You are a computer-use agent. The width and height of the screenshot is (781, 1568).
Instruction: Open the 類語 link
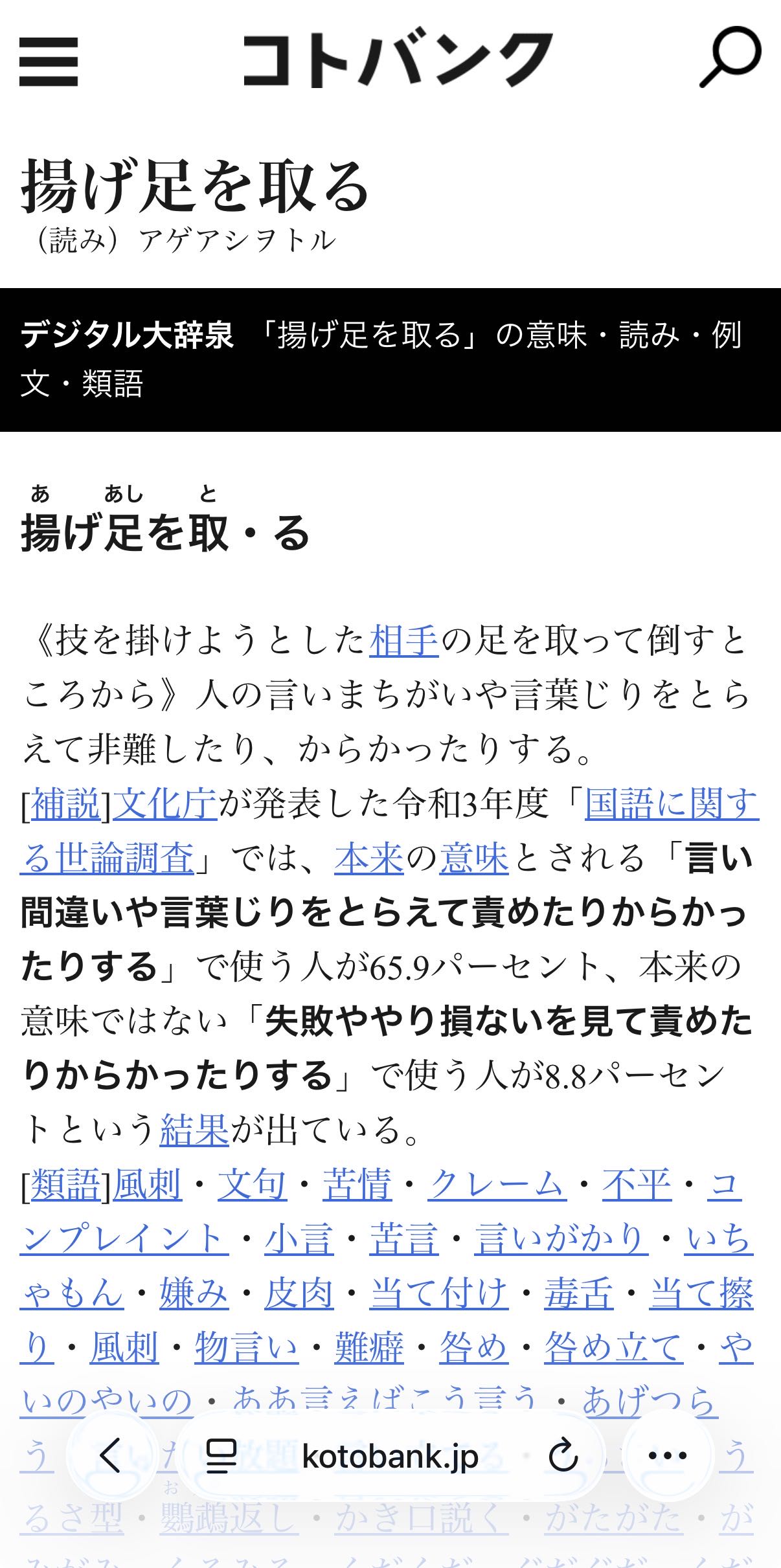click(65, 1185)
